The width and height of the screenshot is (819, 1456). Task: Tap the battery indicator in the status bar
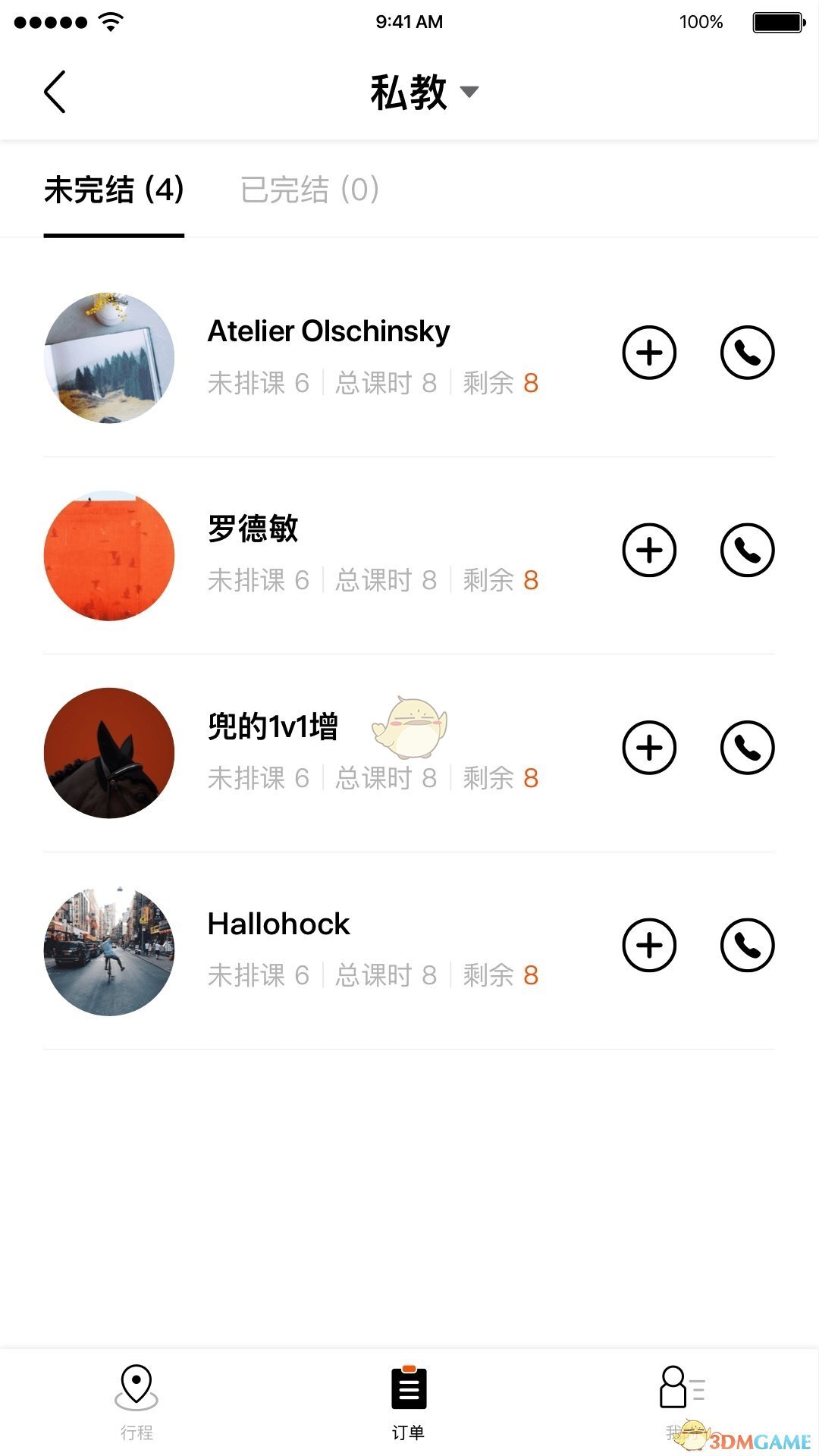tap(775, 23)
